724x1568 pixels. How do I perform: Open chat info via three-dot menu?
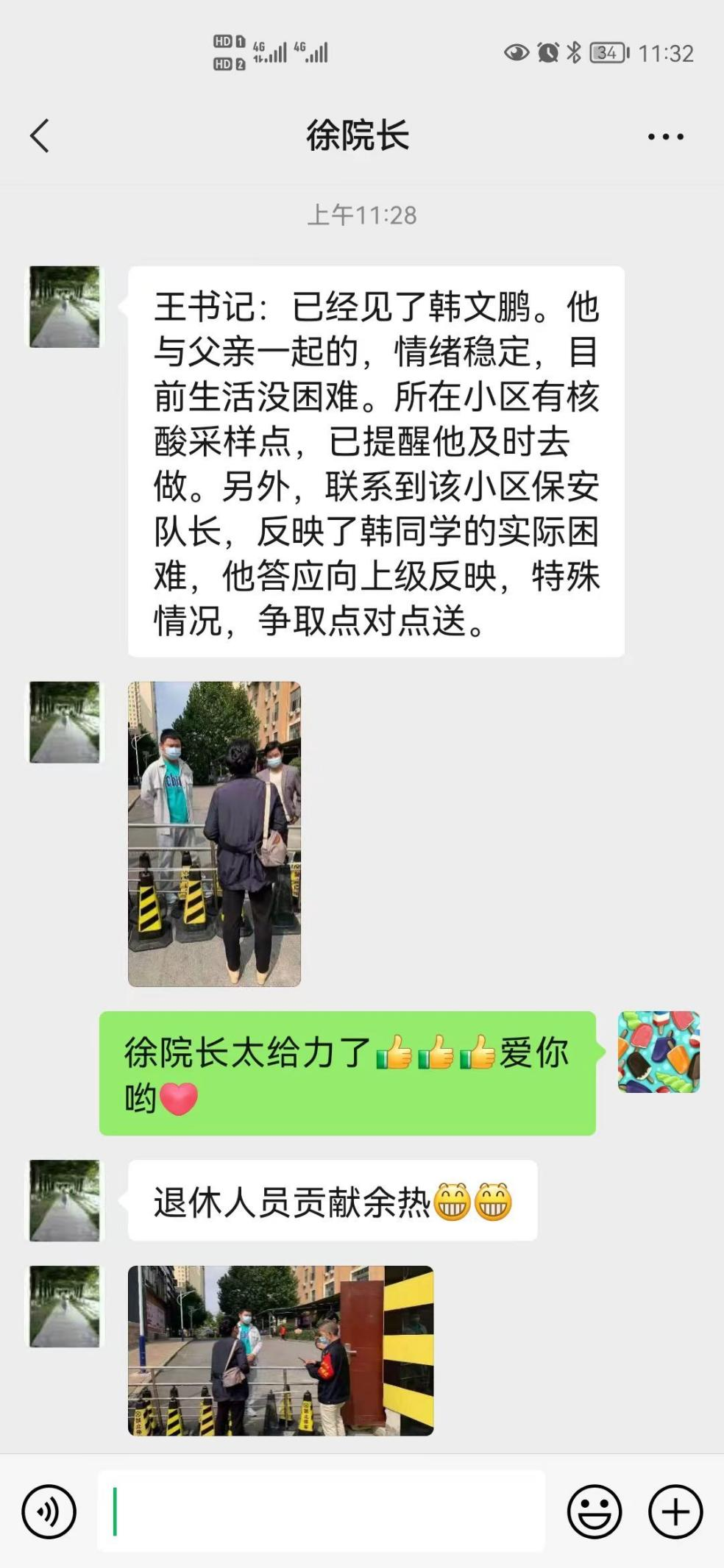(x=665, y=137)
